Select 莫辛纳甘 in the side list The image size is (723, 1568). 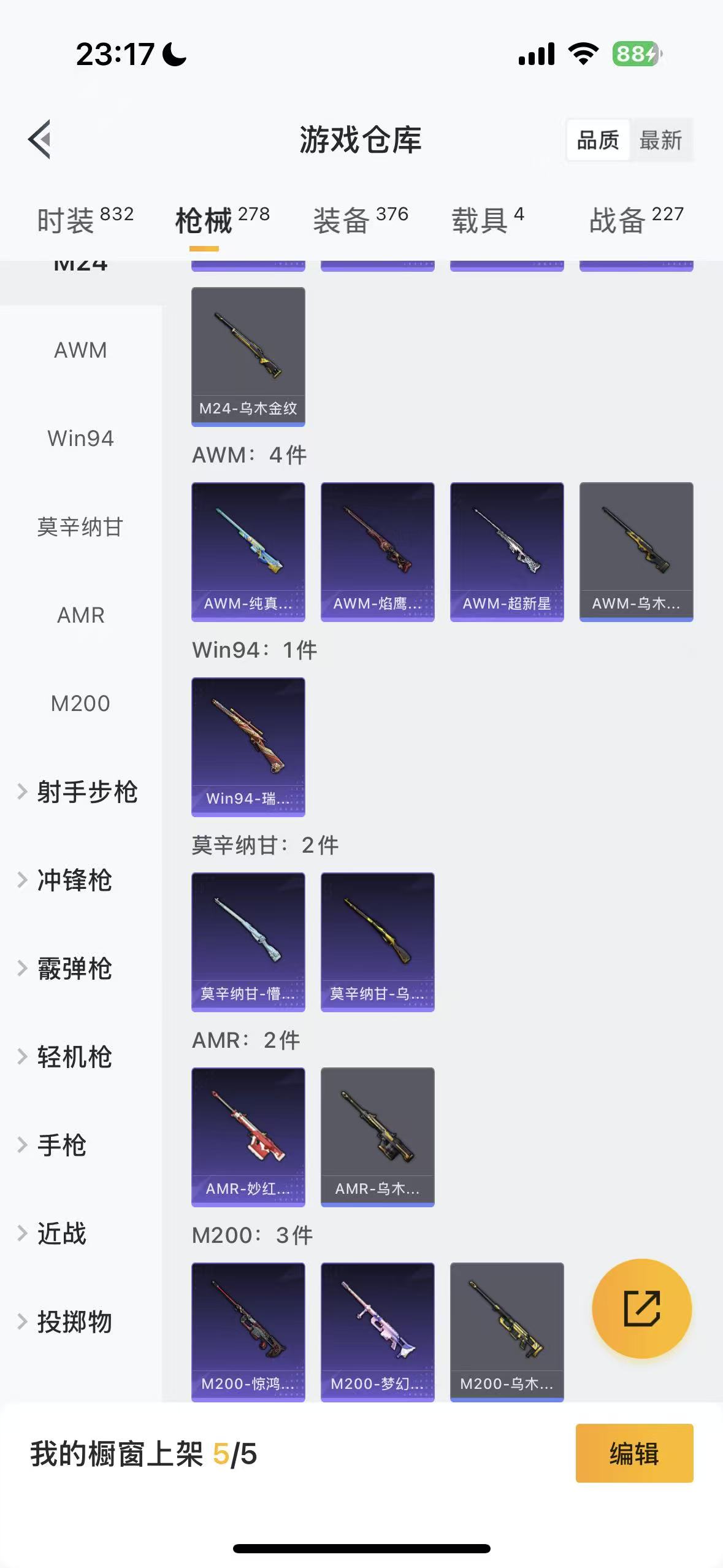80,527
